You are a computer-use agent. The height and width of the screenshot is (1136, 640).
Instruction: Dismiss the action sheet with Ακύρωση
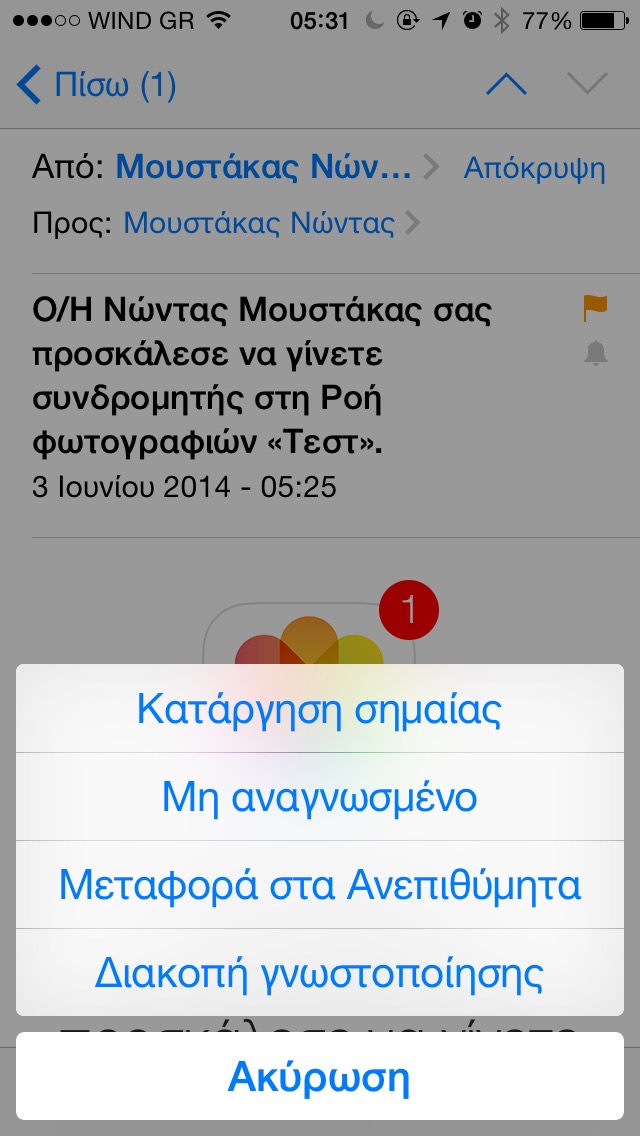click(319, 1077)
